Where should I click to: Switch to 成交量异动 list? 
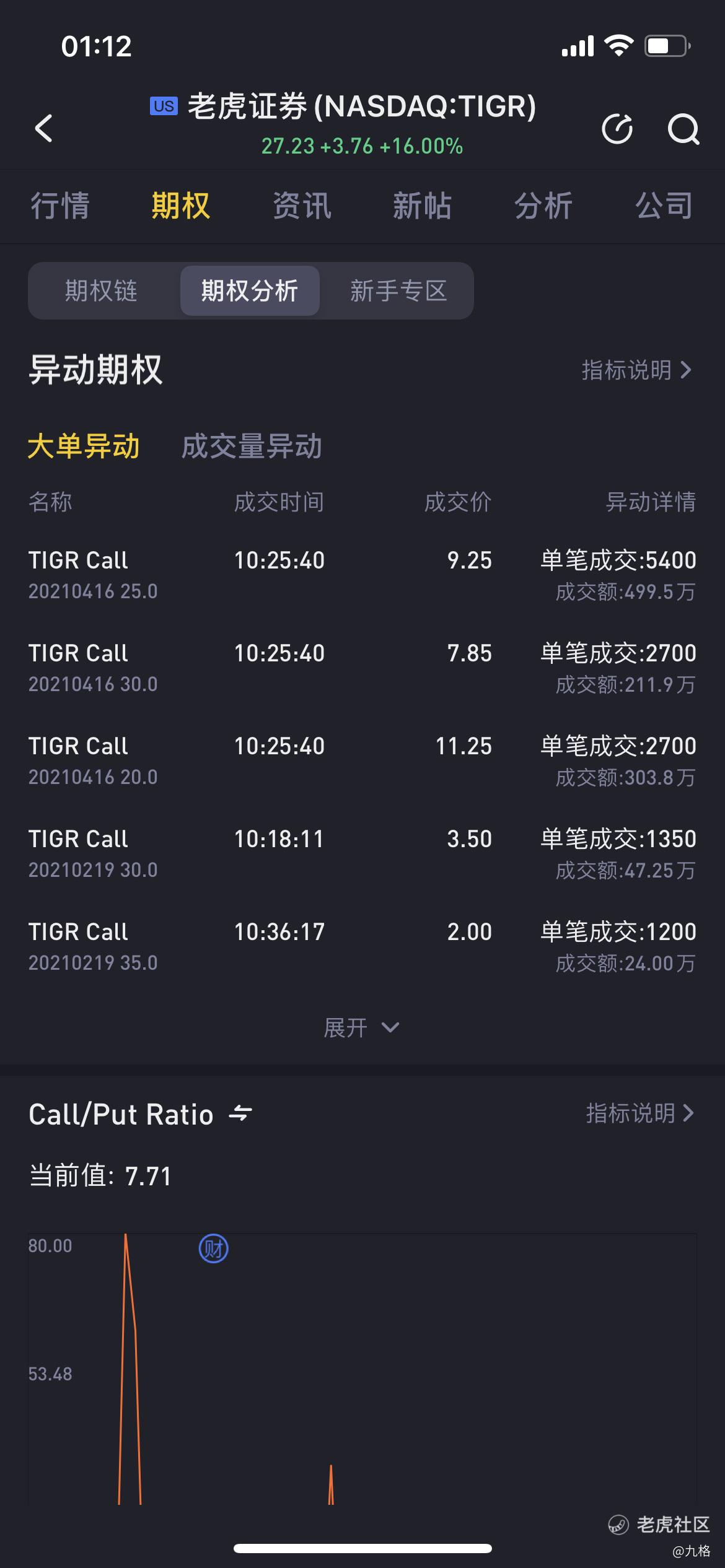252,446
